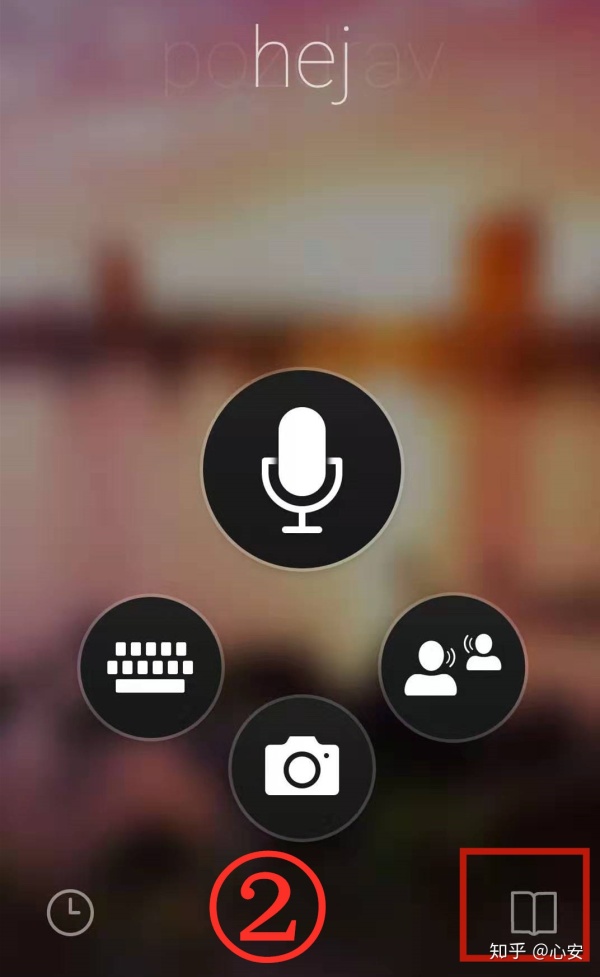Open the phrasebook

(x=533, y=912)
